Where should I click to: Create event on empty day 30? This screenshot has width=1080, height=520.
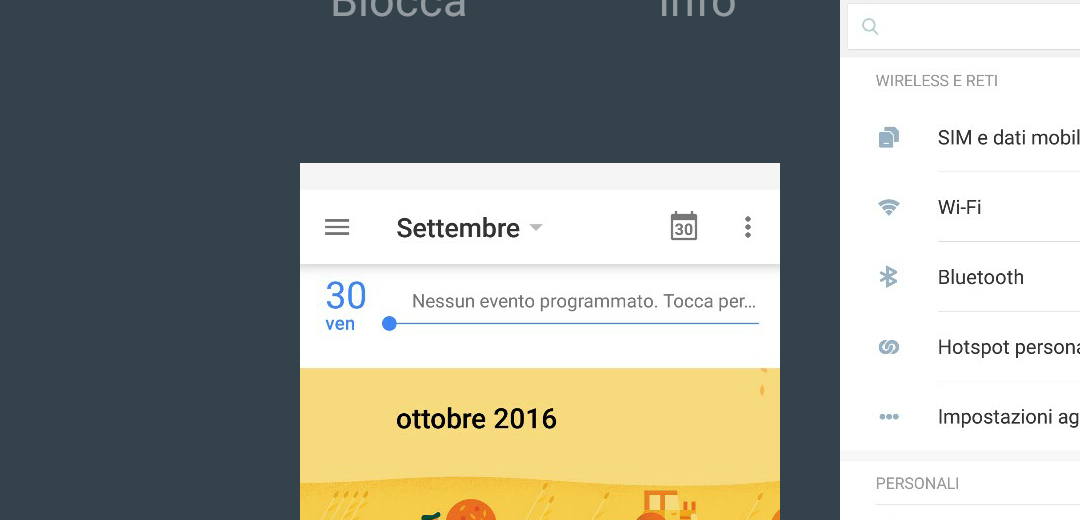pyautogui.click(x=583, y=301)
